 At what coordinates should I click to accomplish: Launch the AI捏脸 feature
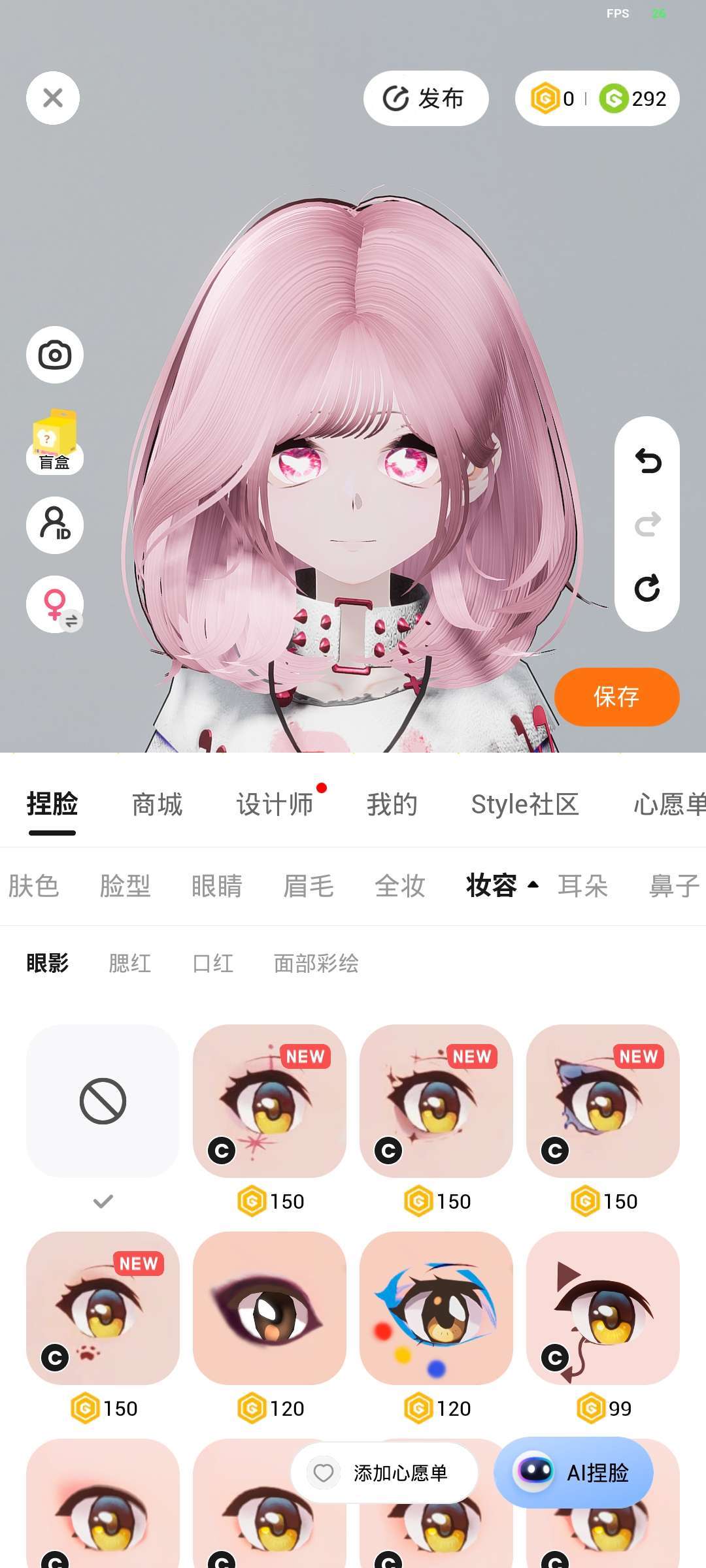[573, 1472]
